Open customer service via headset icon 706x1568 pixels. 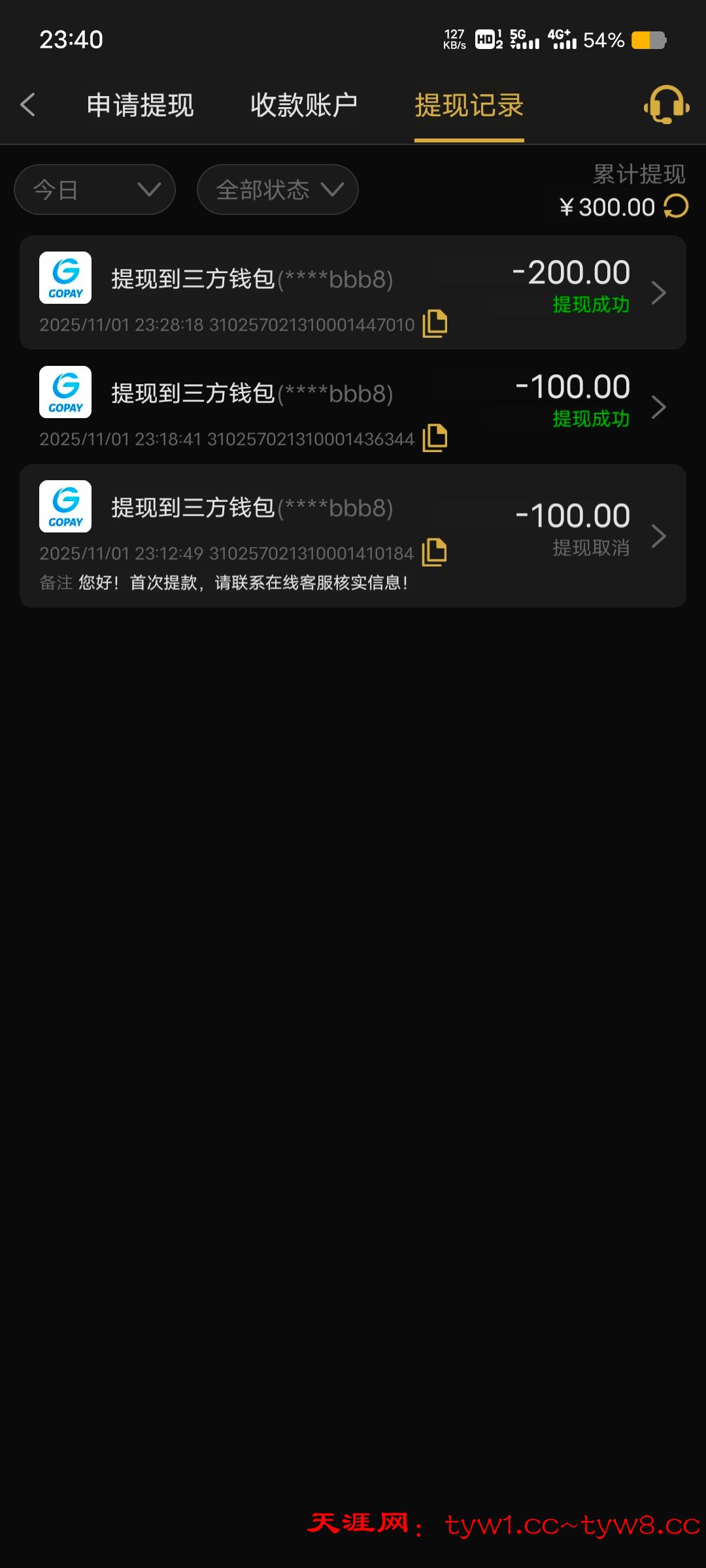665,105
